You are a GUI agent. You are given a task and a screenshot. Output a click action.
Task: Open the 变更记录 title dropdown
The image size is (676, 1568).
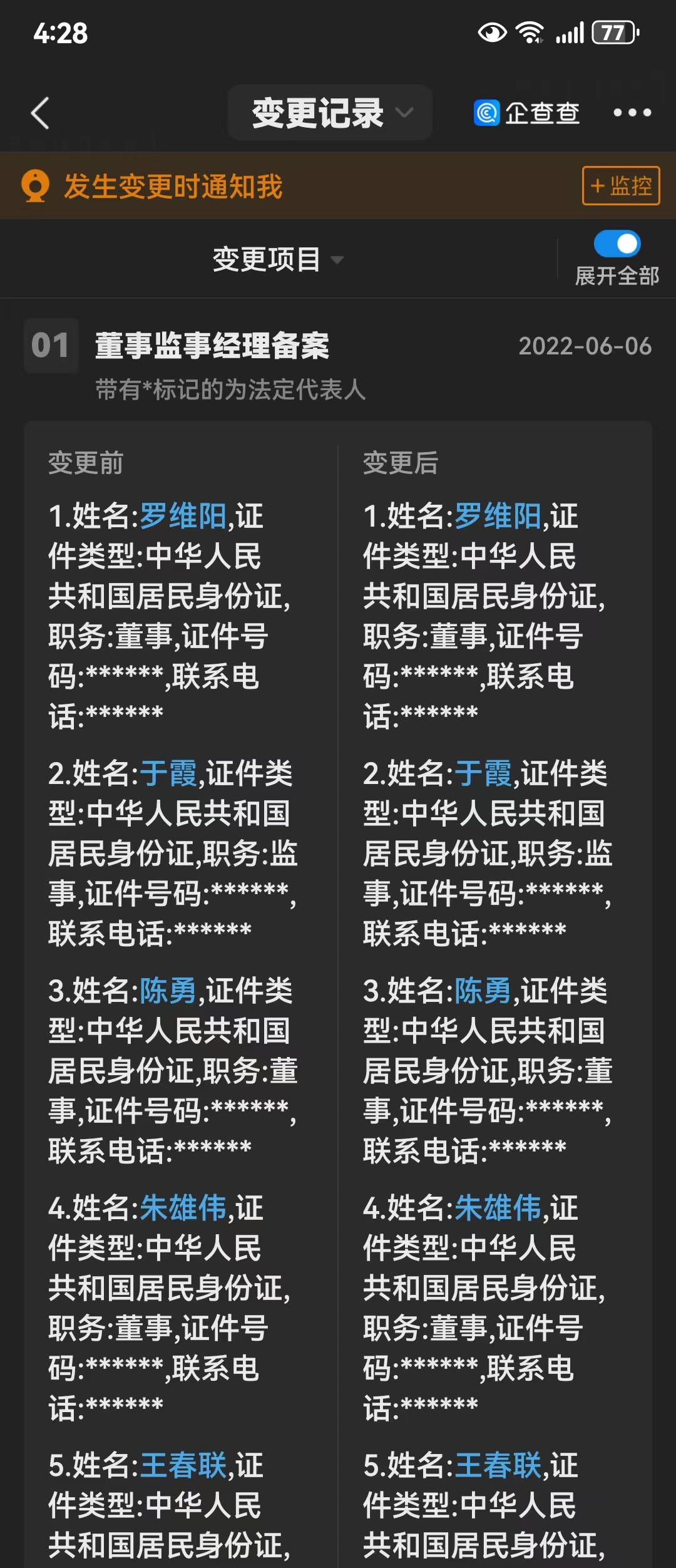[x=330, y=113]
